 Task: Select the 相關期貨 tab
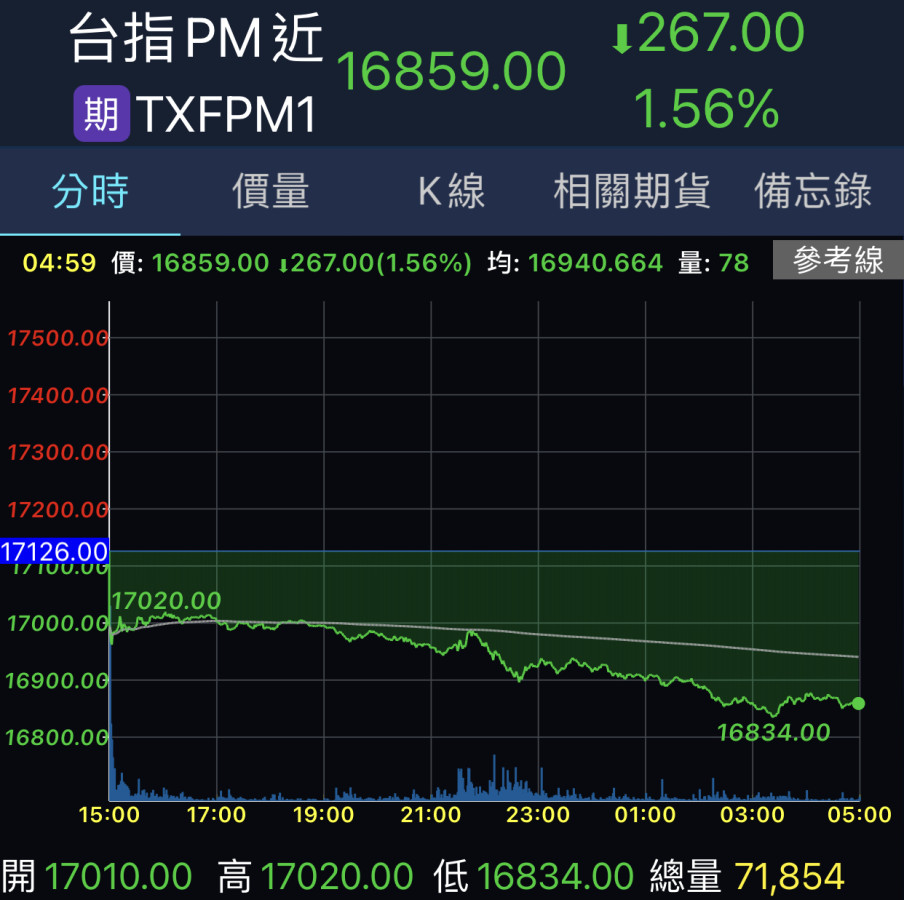pos(632,191)
